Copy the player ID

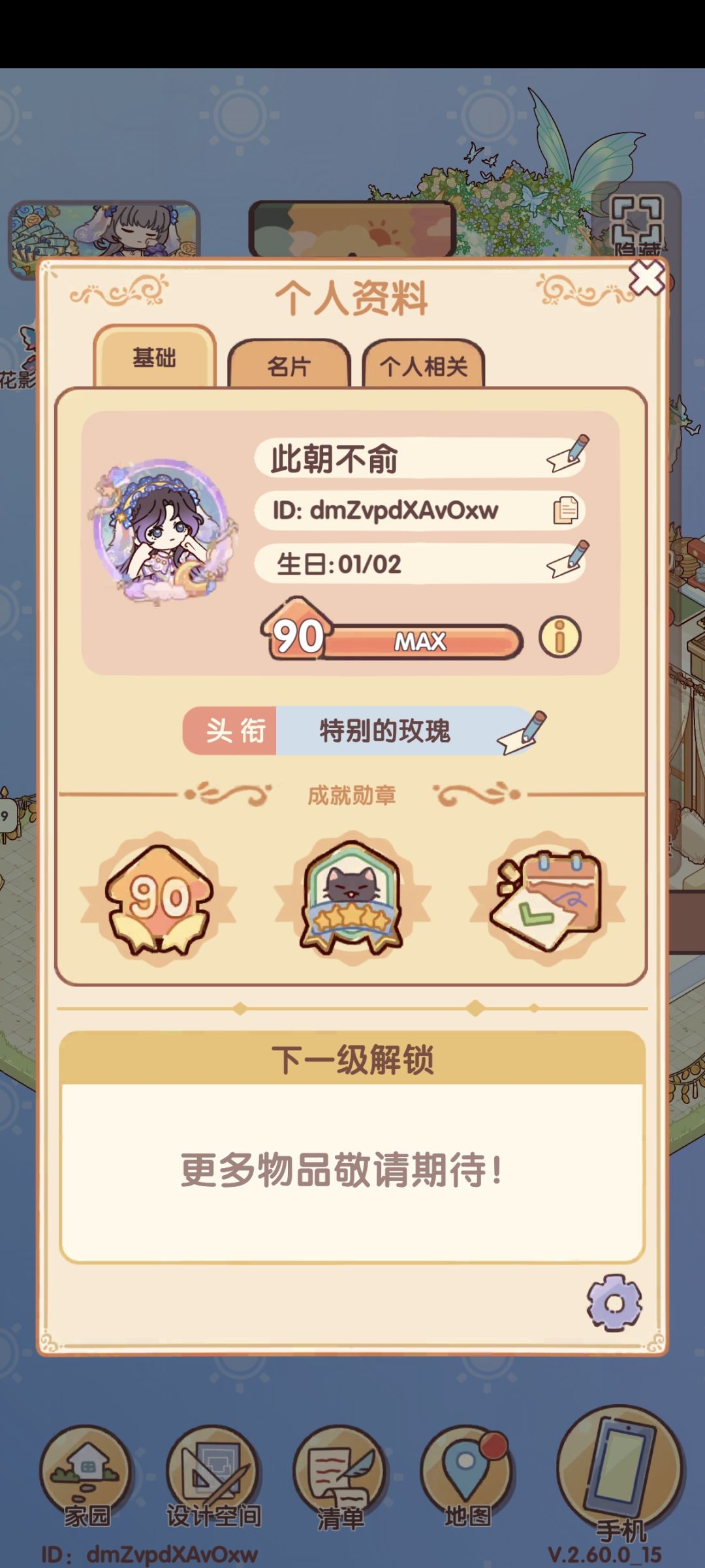(565, 510)
